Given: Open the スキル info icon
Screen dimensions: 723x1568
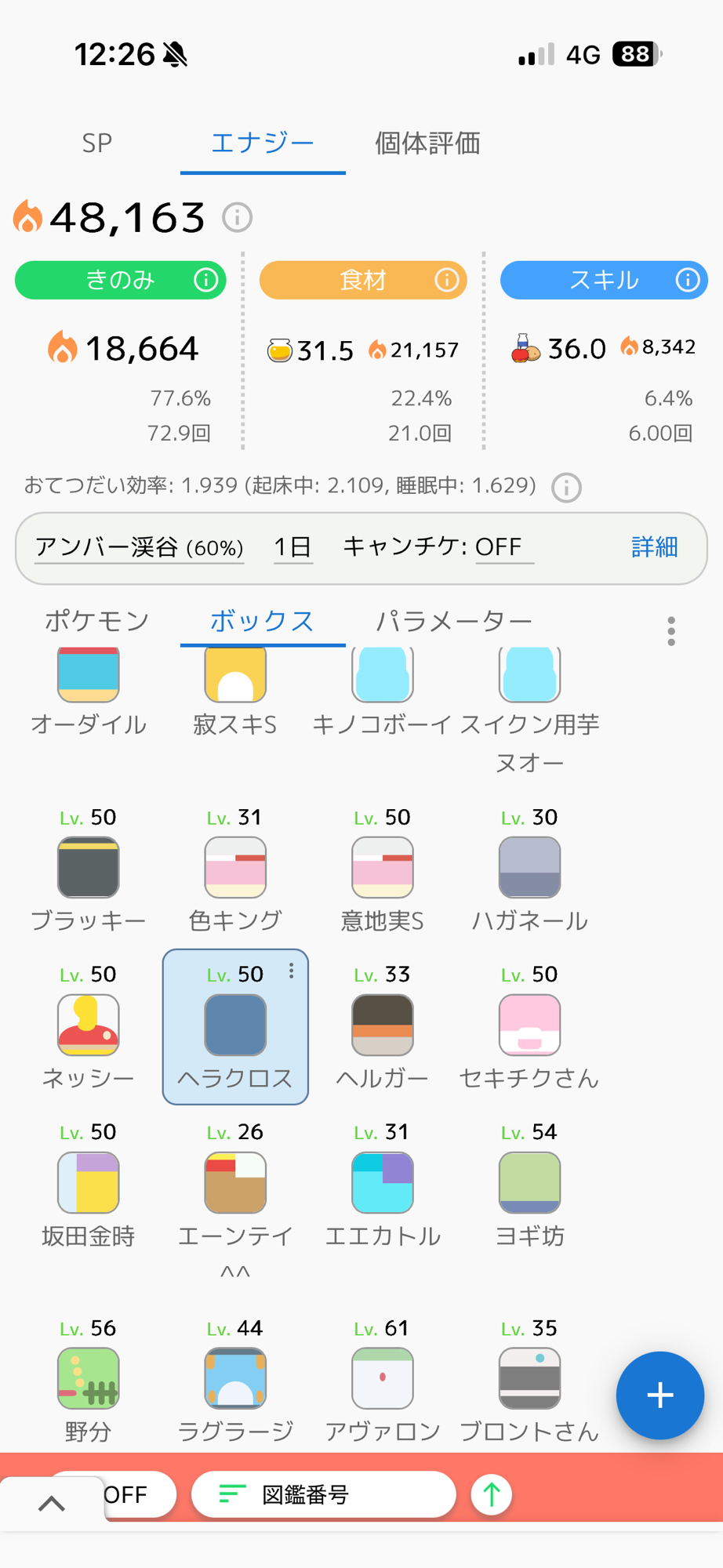Looking at the screenshot, I should click(x=688, y=280).
